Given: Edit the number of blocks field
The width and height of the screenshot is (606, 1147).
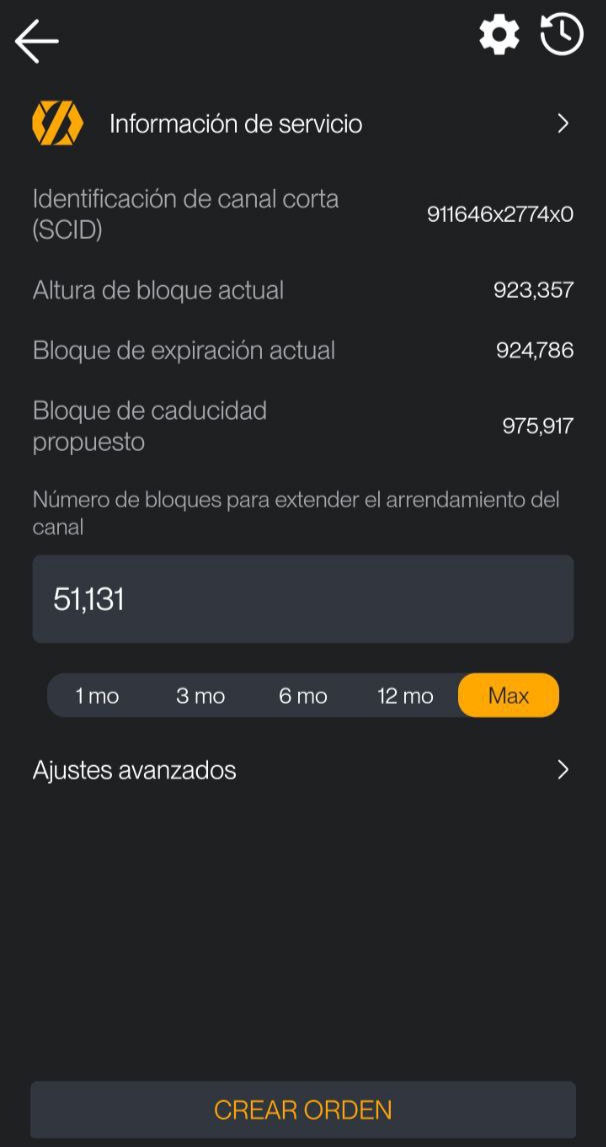Looking at the screenshot, I should [x=302, y=599].
